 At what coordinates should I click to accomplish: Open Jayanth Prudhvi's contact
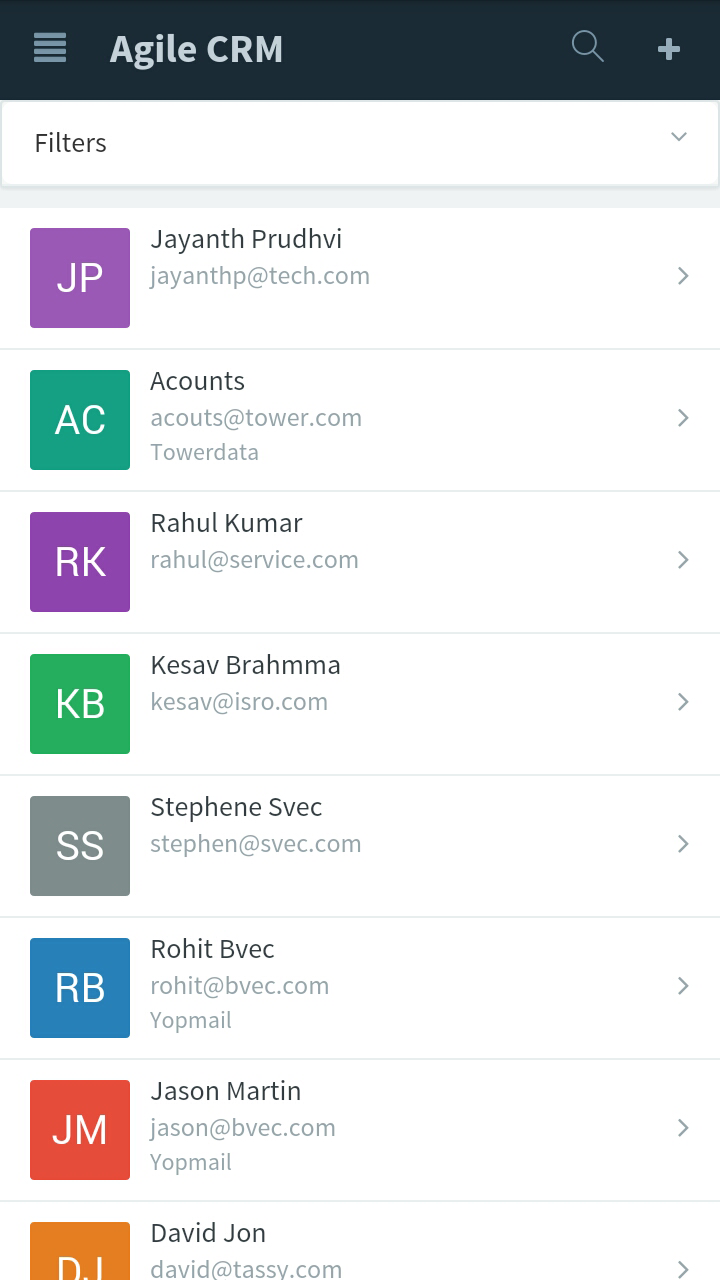click(x=360, y=277)
